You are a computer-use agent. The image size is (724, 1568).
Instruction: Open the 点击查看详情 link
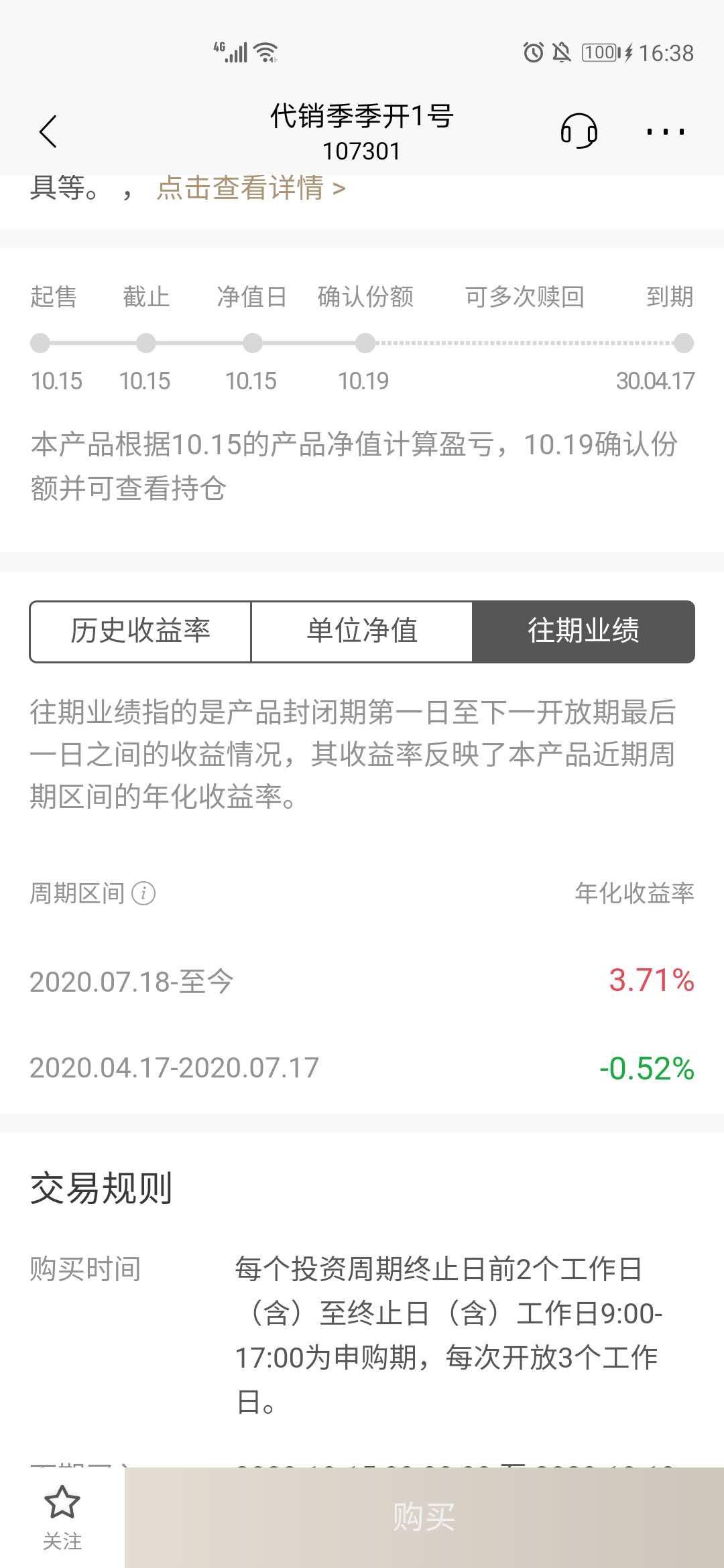click(251, 188)
